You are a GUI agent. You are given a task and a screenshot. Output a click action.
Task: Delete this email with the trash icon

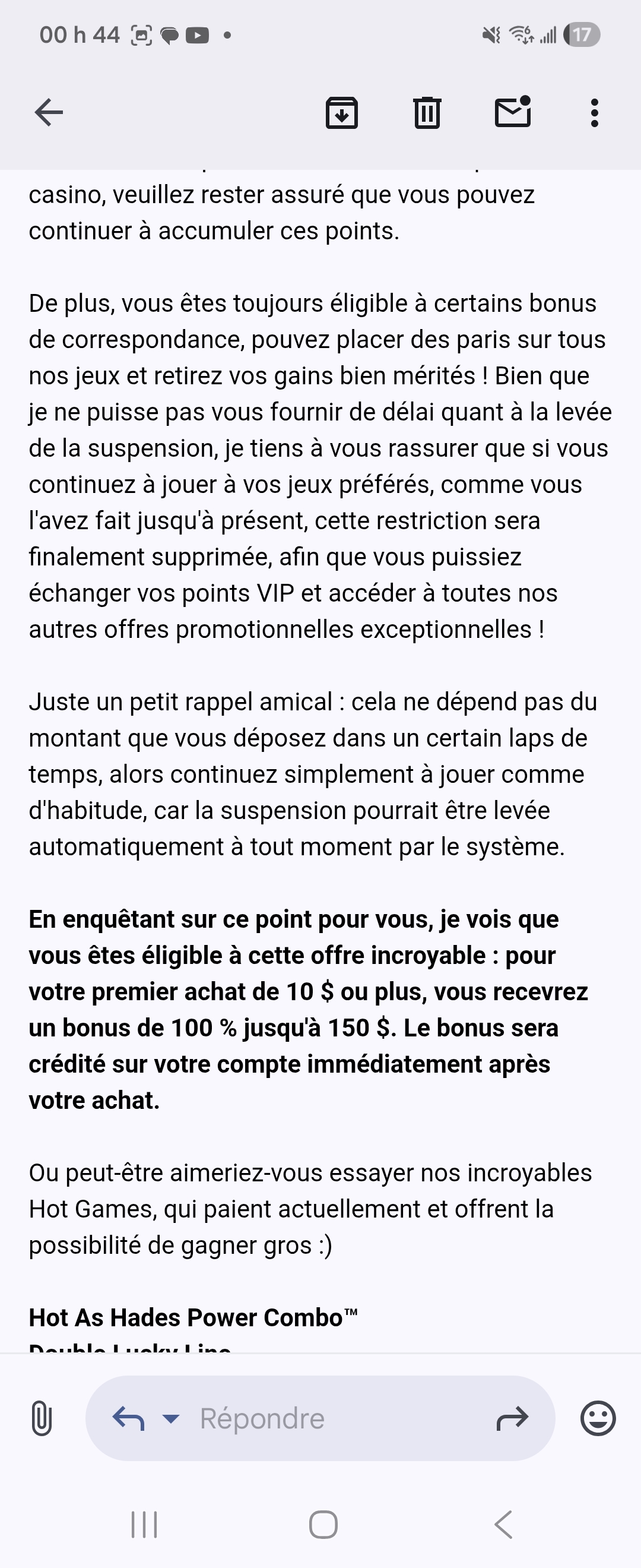[x=427, y=113]
